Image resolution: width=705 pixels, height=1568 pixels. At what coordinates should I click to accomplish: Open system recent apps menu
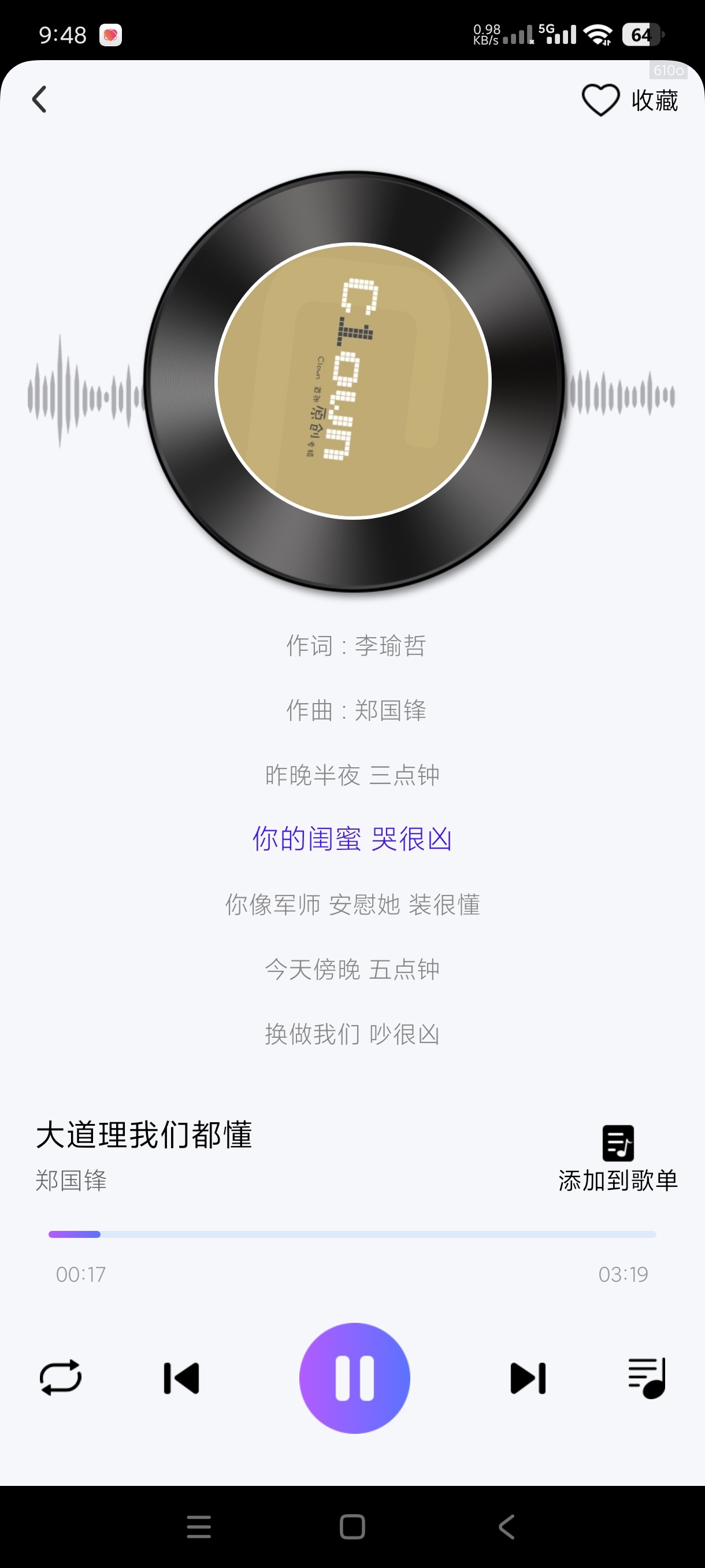click(199, 1526)
